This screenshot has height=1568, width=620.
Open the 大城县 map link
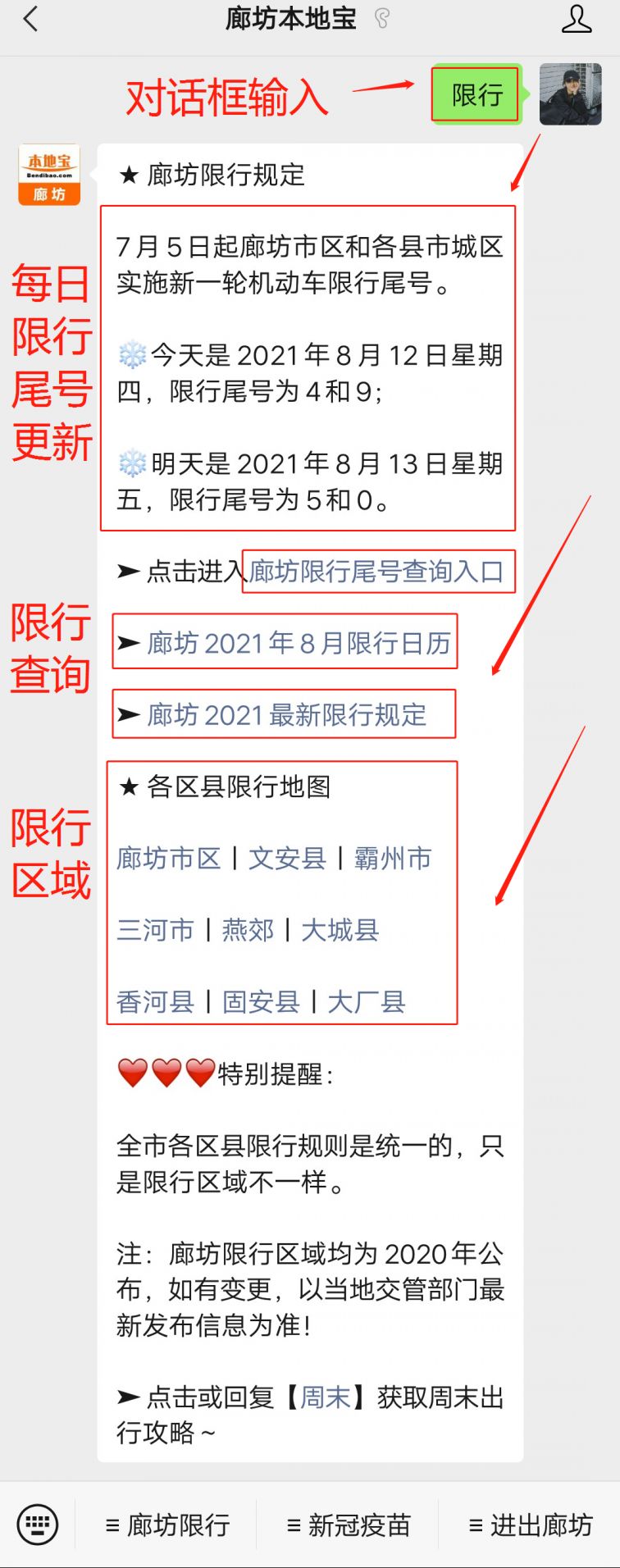340,930
